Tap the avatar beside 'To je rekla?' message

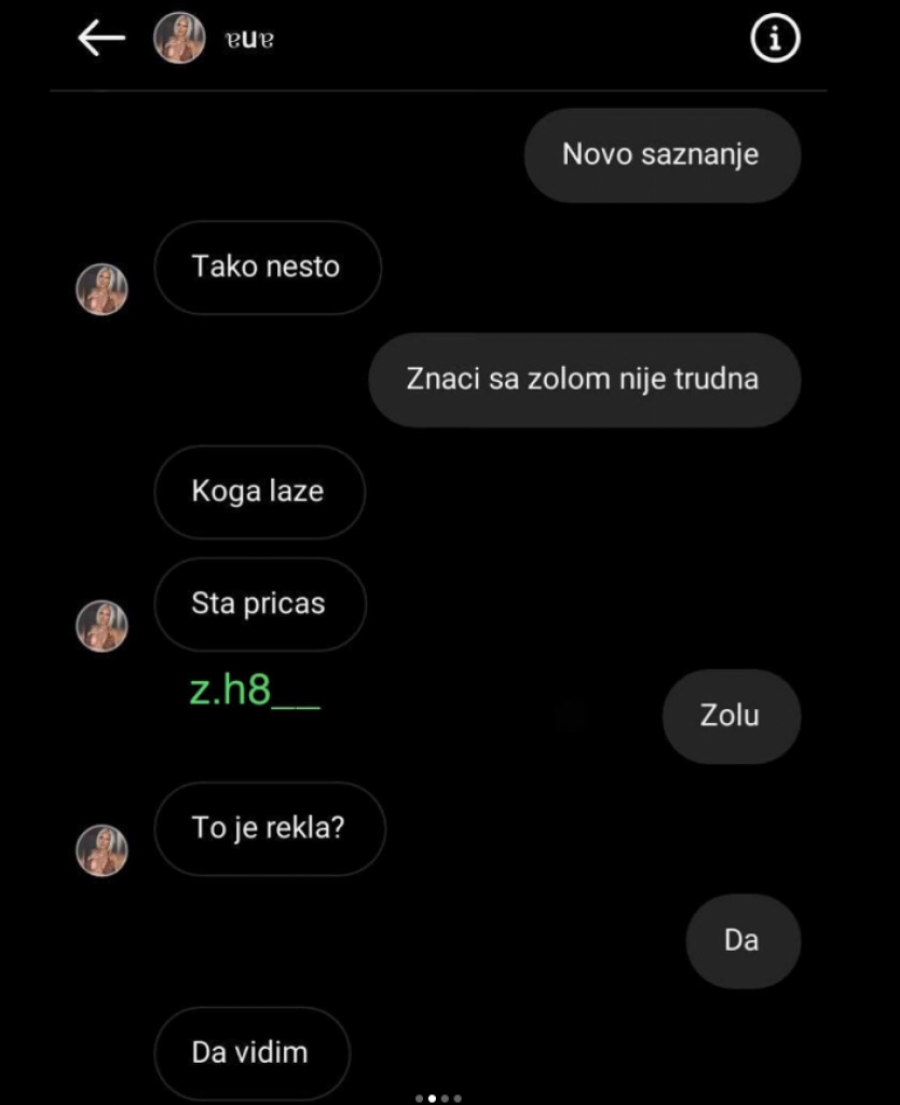[102, 850]
